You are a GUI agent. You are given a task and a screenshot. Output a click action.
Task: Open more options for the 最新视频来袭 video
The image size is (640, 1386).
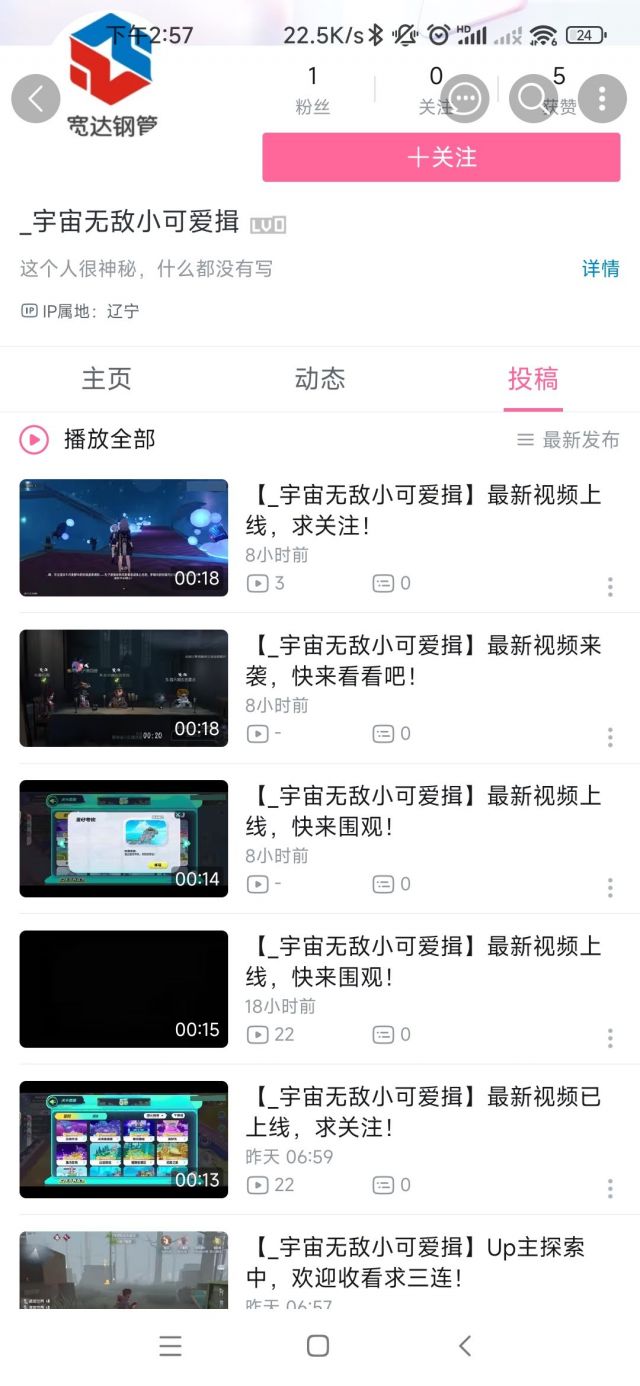[x=610, y=738]
